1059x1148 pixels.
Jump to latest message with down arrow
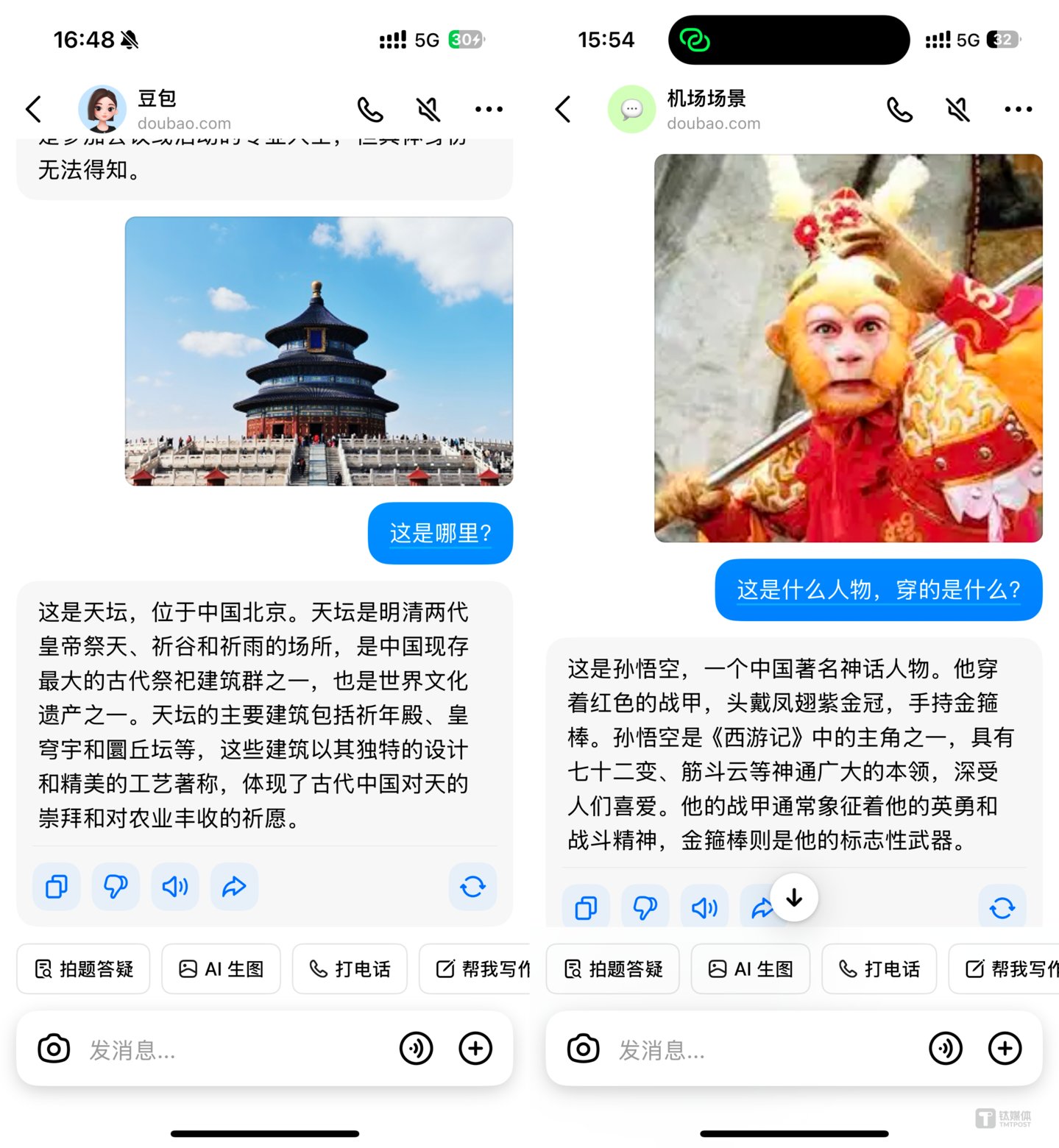(x=794, y=898)
